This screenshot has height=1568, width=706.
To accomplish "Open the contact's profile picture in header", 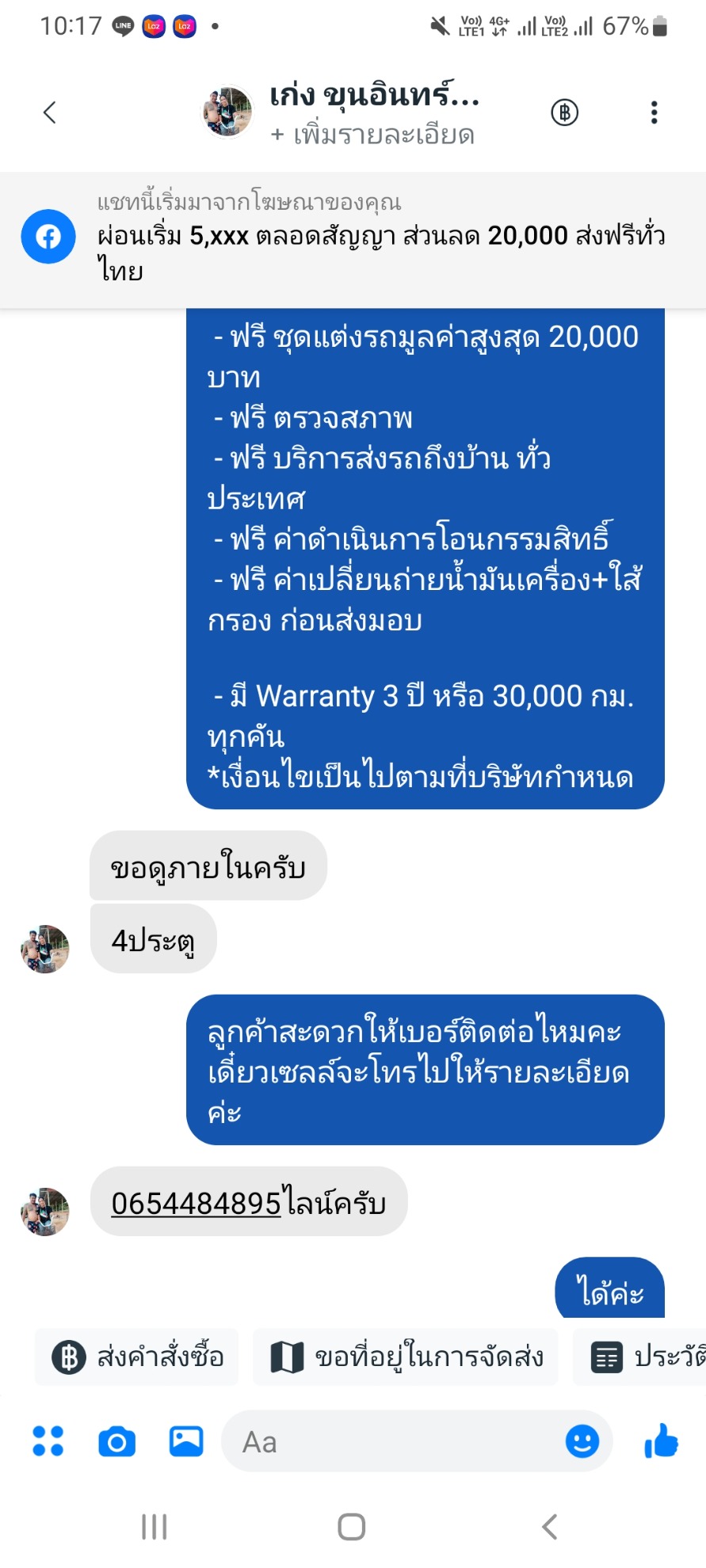I will (x=227, y=112).
